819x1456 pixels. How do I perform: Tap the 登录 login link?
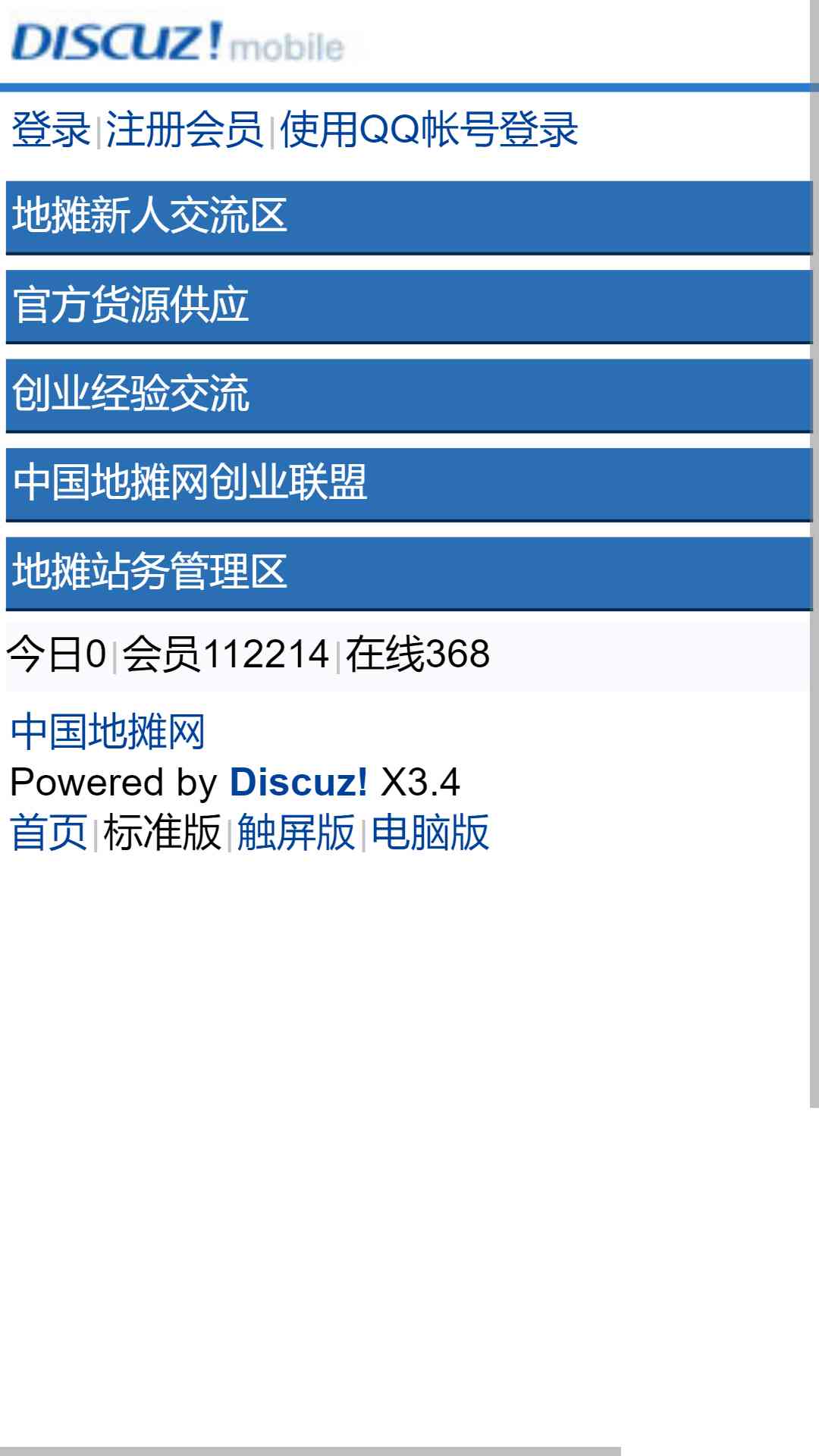click(x=51, y=130)
